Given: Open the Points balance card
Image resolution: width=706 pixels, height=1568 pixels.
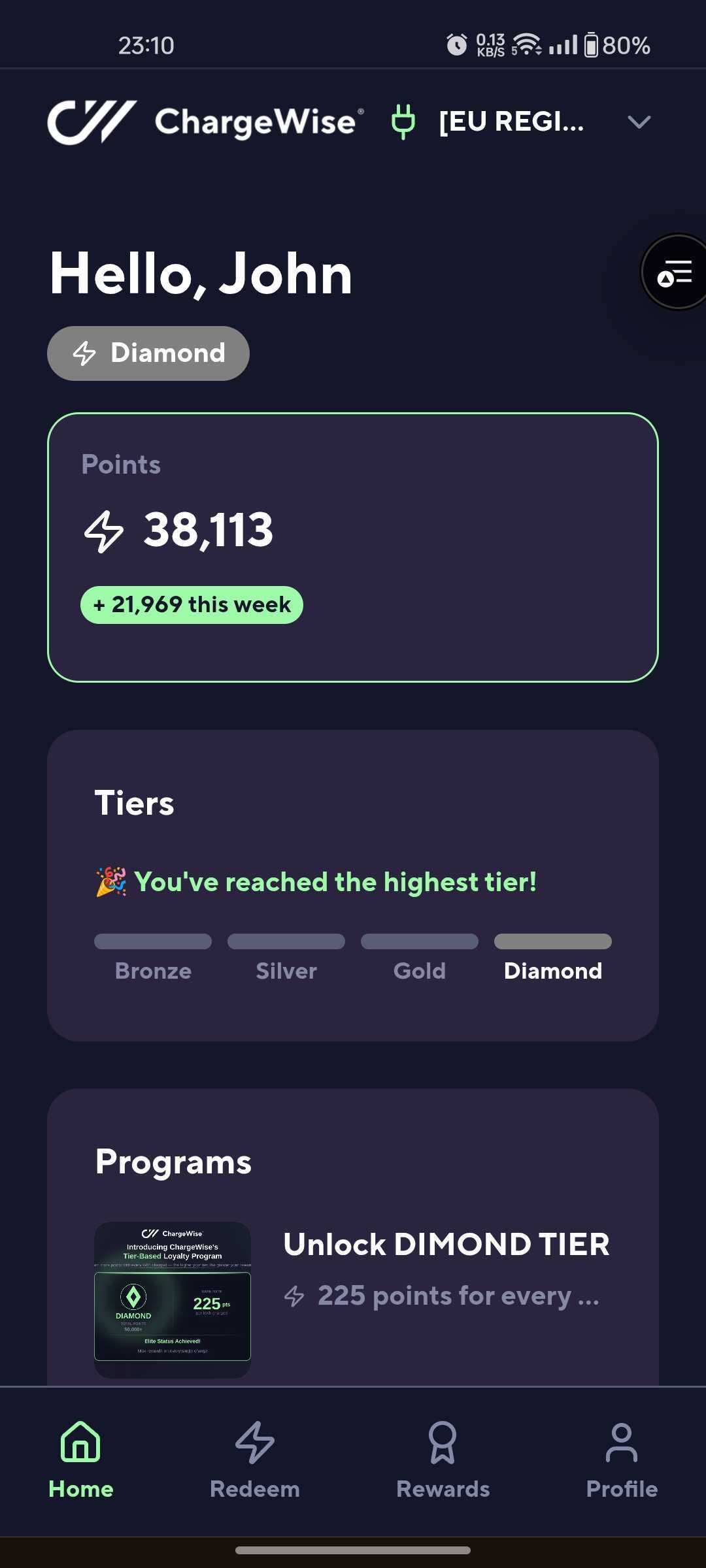Looking at the screenshot, I should point(353,547).
